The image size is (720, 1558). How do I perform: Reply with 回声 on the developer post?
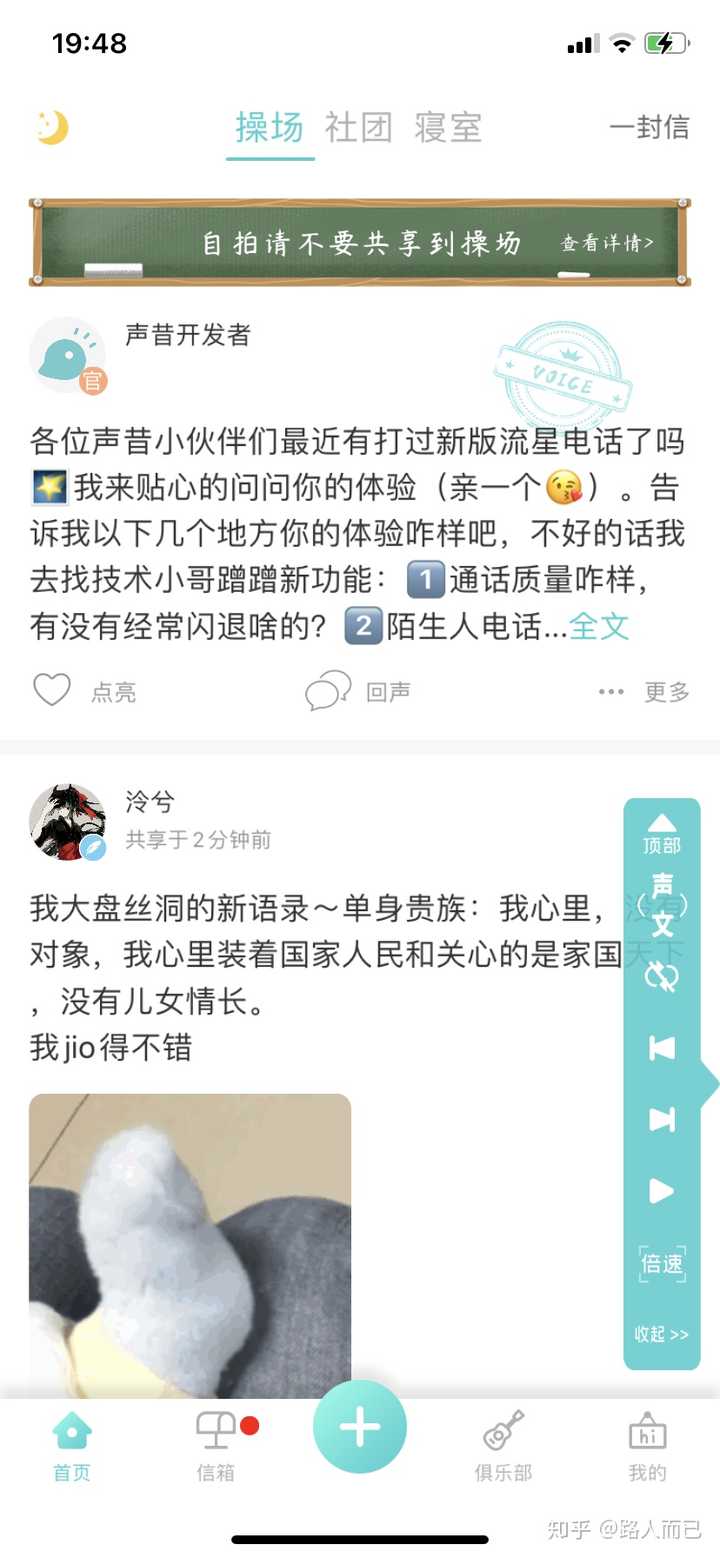[x=358, y=691]
